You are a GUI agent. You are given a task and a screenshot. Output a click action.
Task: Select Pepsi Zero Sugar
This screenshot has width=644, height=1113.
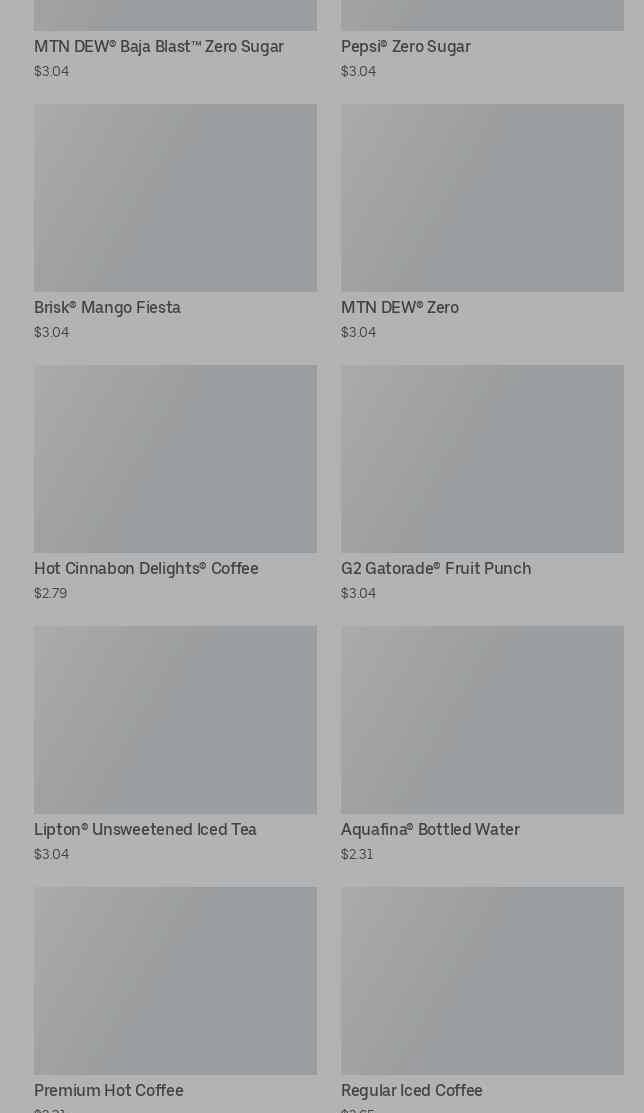pos(406,47)
